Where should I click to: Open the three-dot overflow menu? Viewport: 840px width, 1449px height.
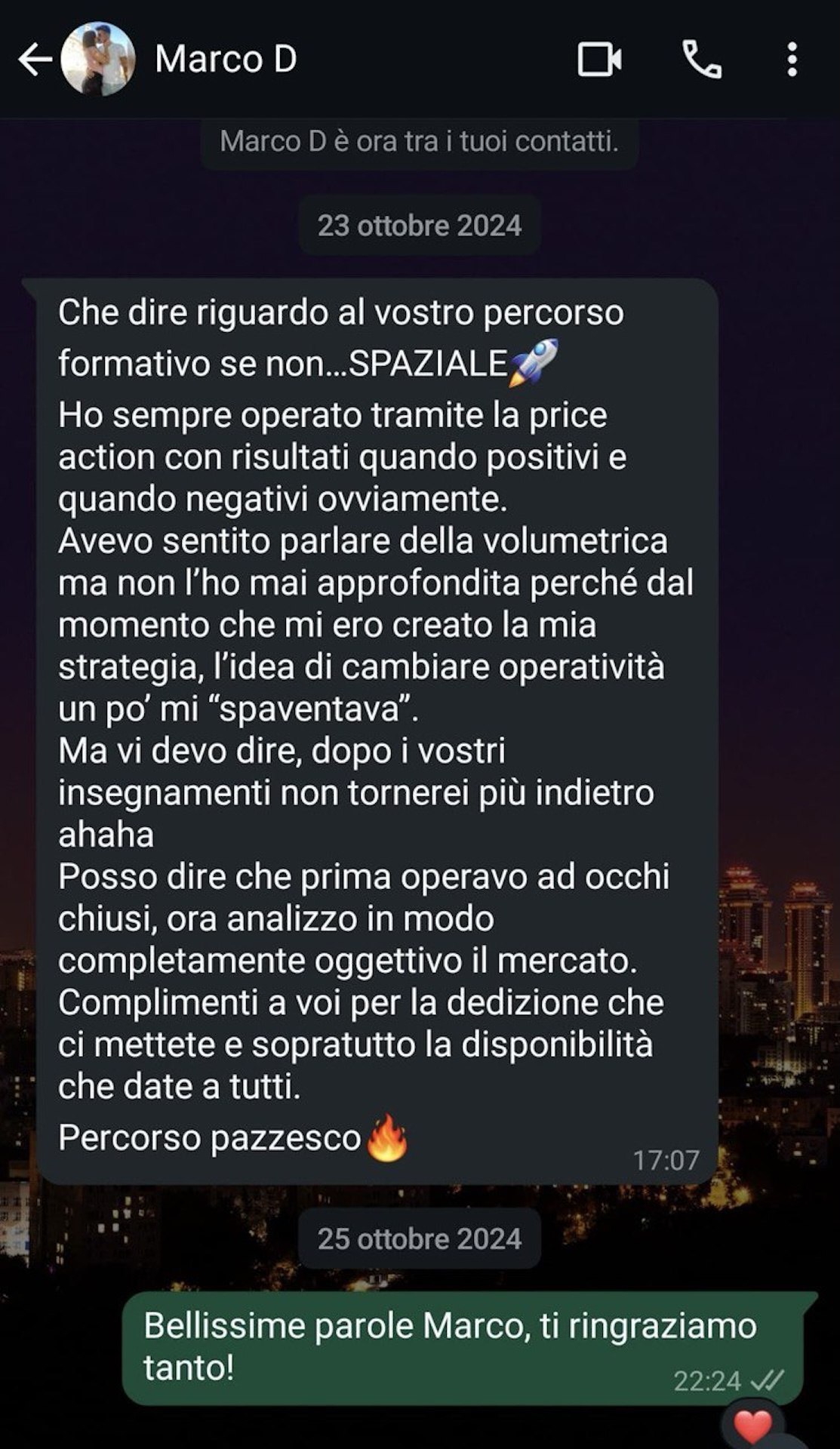click(x=792, y=60)
